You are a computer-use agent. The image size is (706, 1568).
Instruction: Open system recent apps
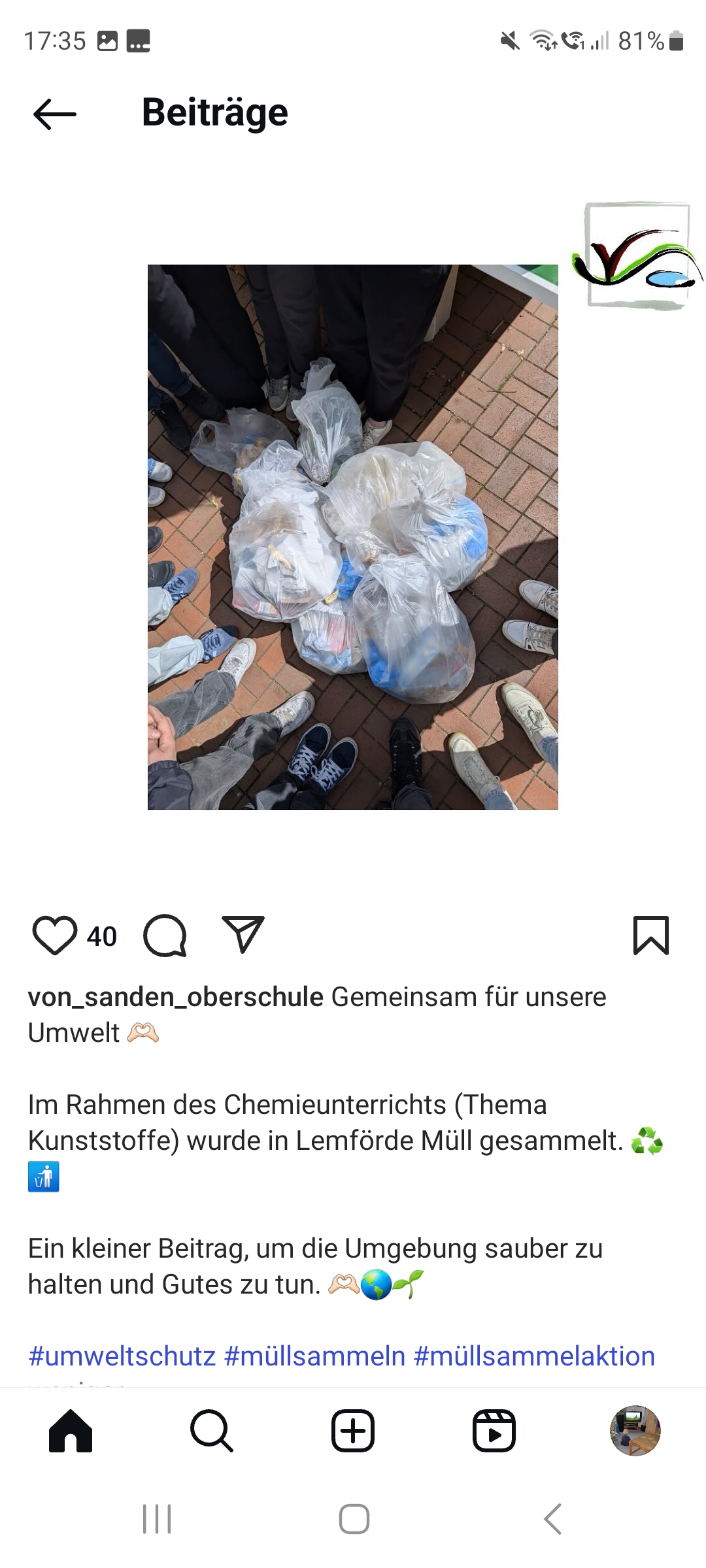(157, 1519)
